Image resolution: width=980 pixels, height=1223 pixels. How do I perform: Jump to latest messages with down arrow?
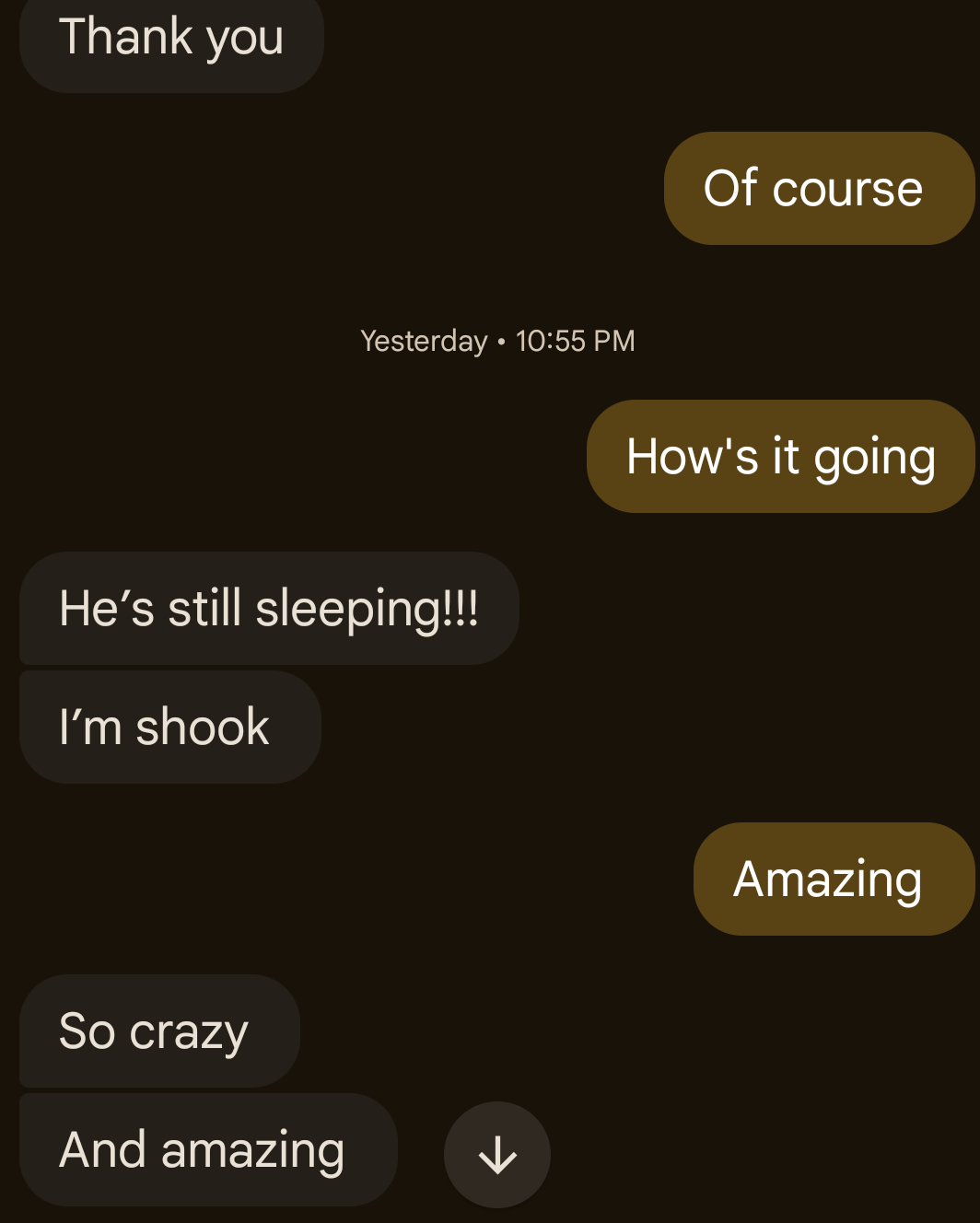[x=497, y=1155]
